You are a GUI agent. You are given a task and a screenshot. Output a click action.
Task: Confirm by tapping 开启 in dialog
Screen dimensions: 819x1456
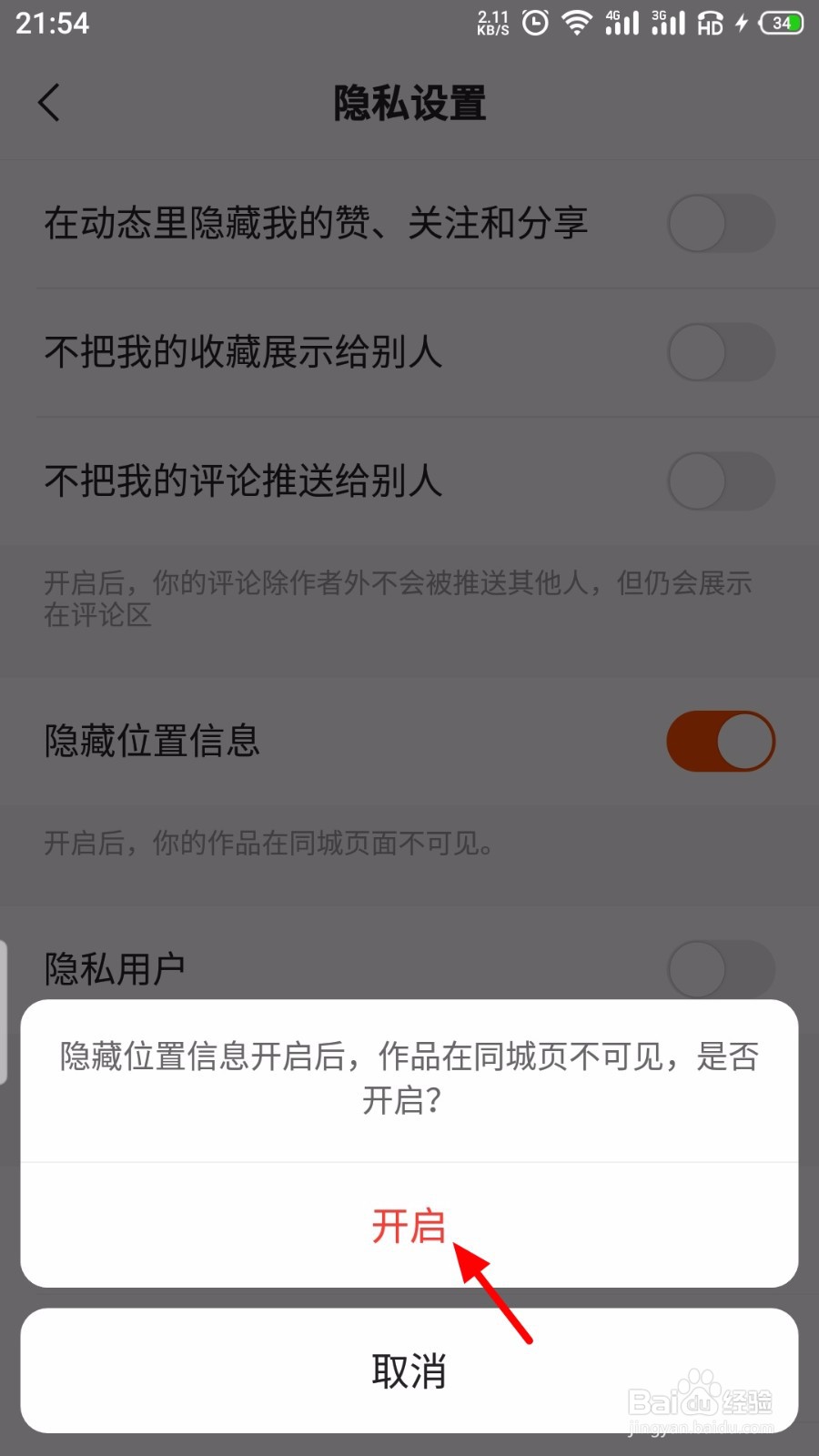tap(409, 1227)
